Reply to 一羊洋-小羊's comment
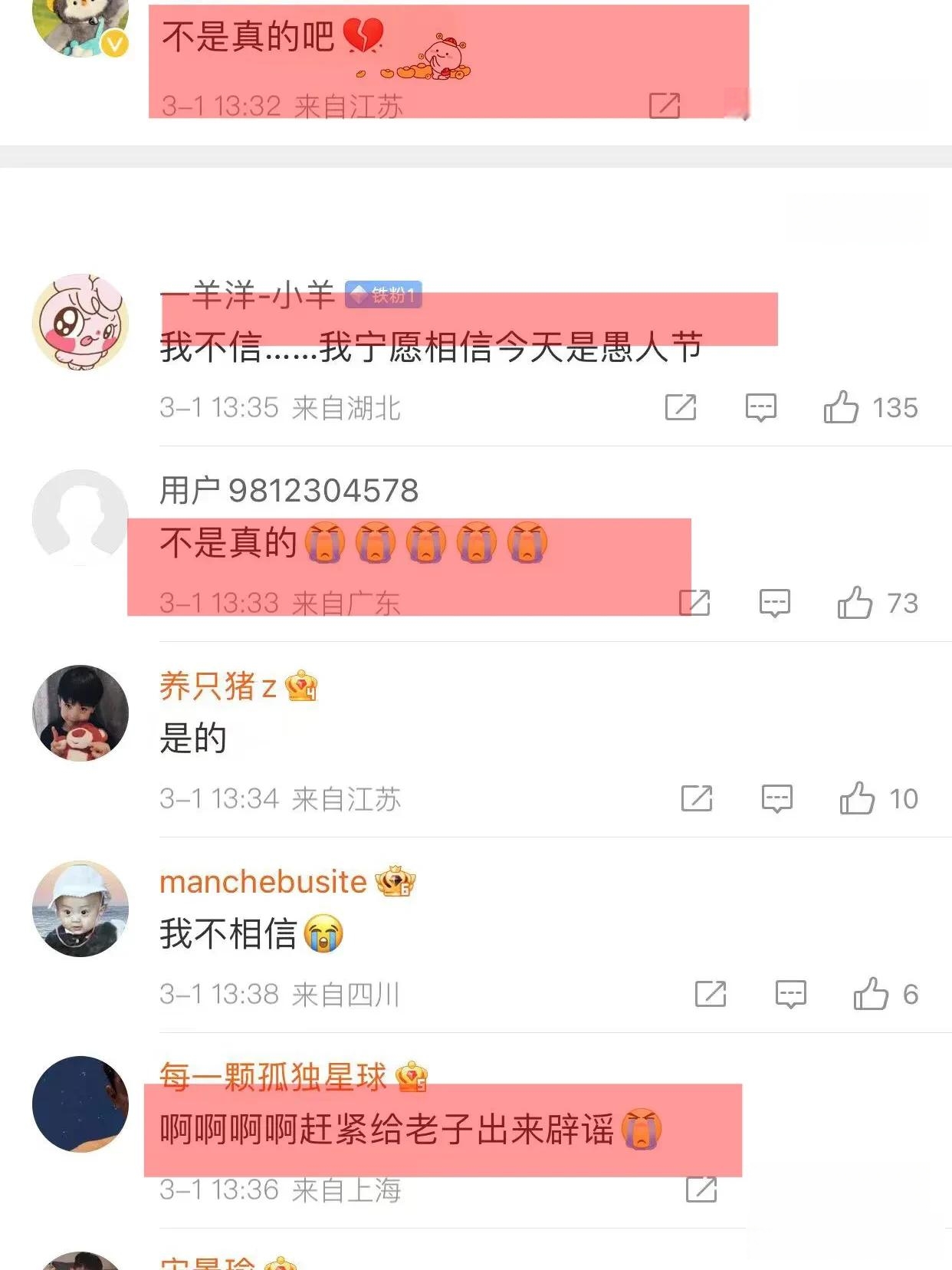The height and width of the screenshot is (1270, 952). click(760, 407)
